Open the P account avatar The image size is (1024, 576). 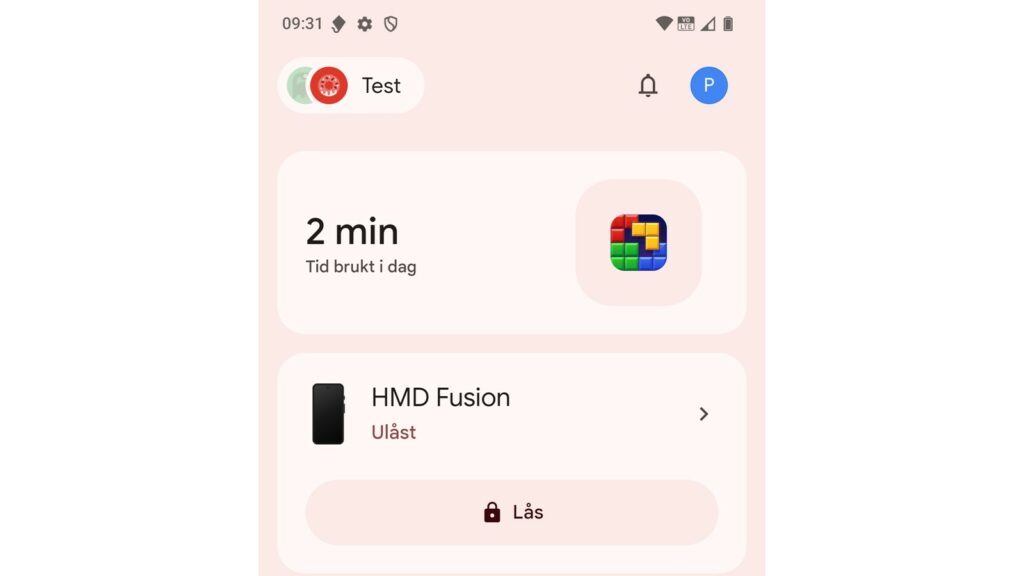pos(708,86)
